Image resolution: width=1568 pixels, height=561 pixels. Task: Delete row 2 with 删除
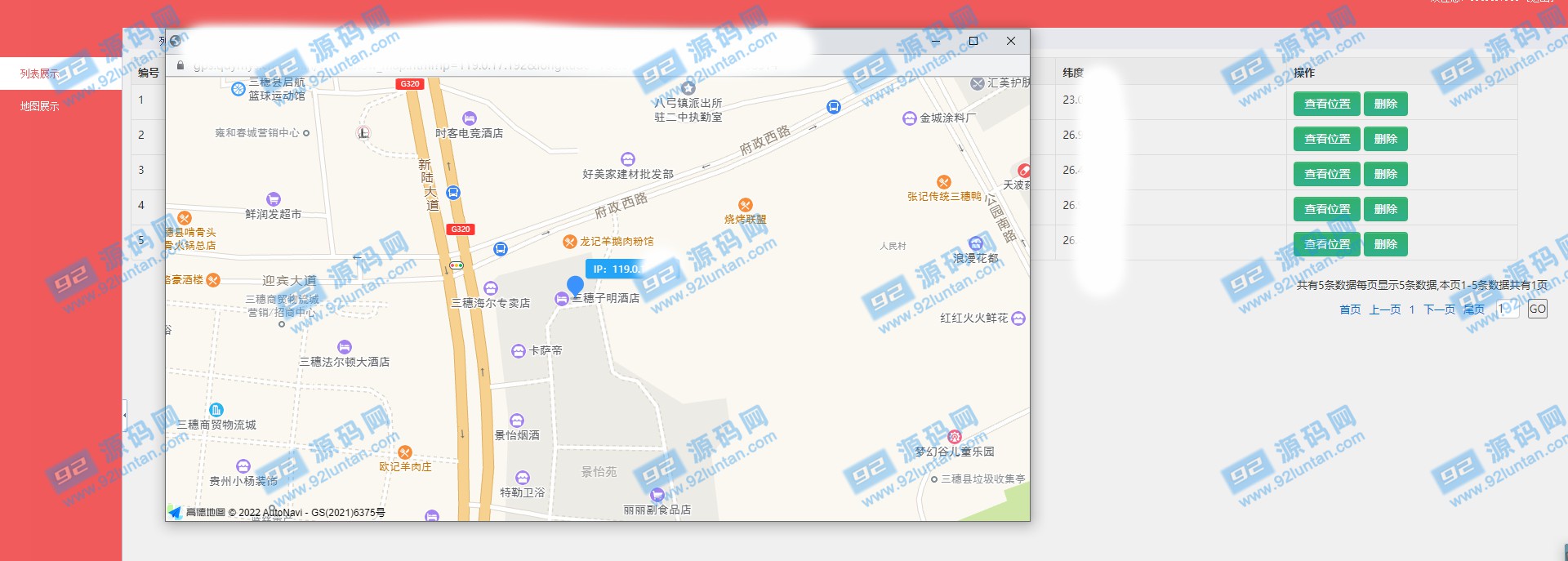point(1385,139)
